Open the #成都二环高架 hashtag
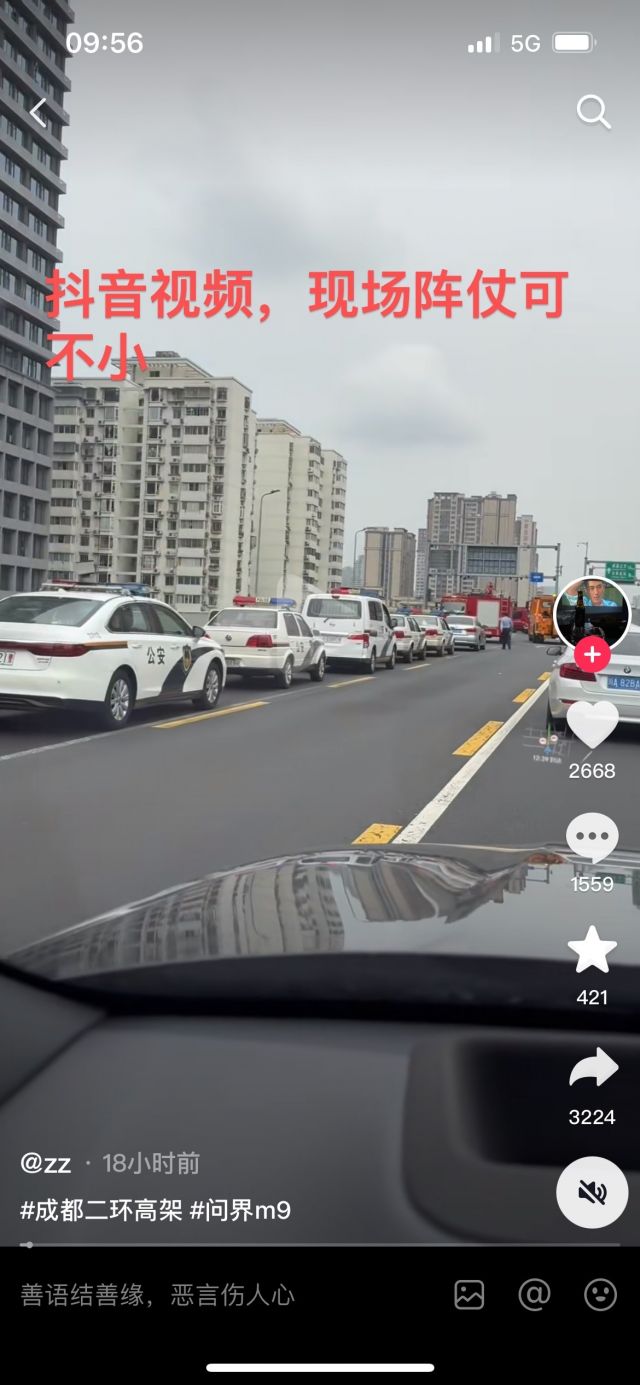Image resolution: width=640 pixels, height=1385 pixels. (x=101, y=1210)
